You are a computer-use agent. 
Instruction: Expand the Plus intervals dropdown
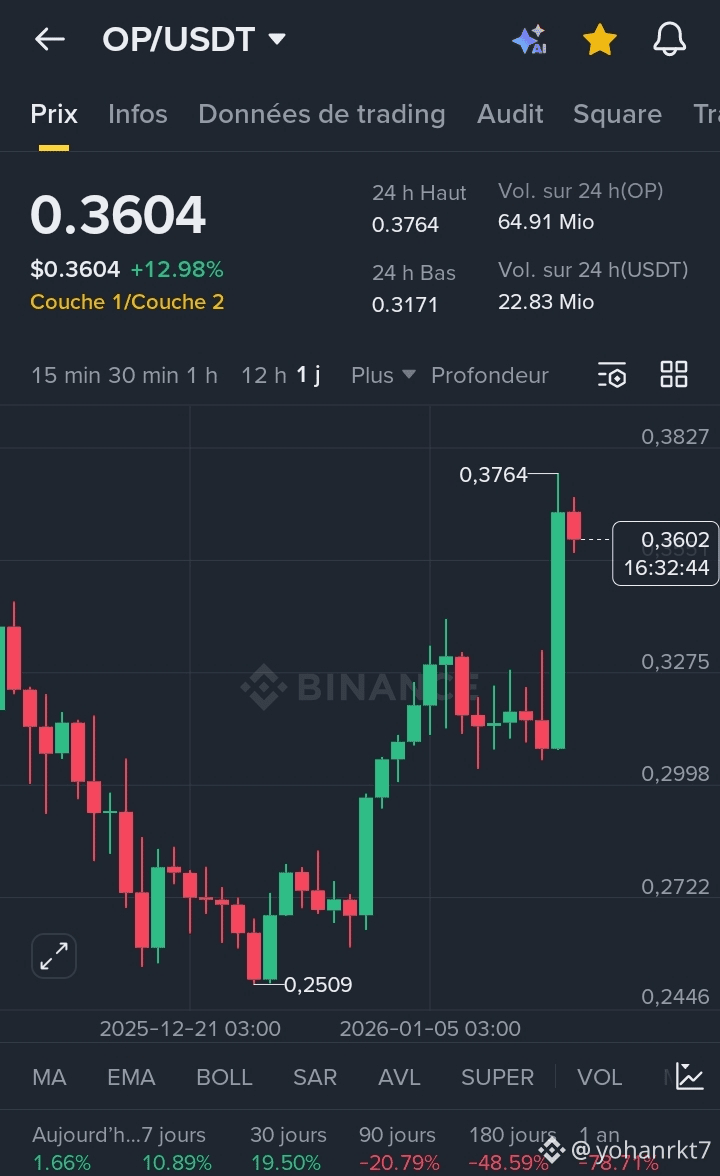tap(382, 375)
